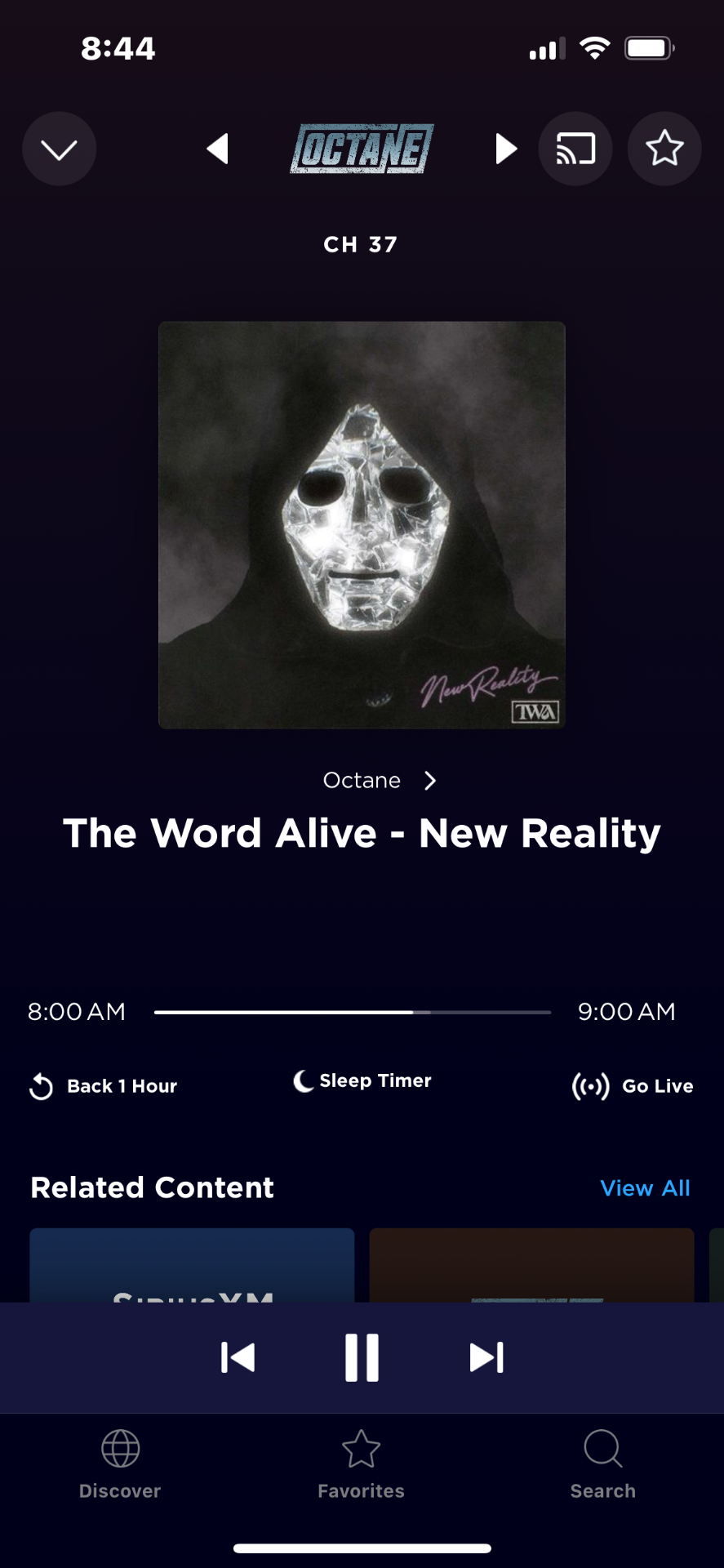
Task: Pause the playback
Action: 362,1358
